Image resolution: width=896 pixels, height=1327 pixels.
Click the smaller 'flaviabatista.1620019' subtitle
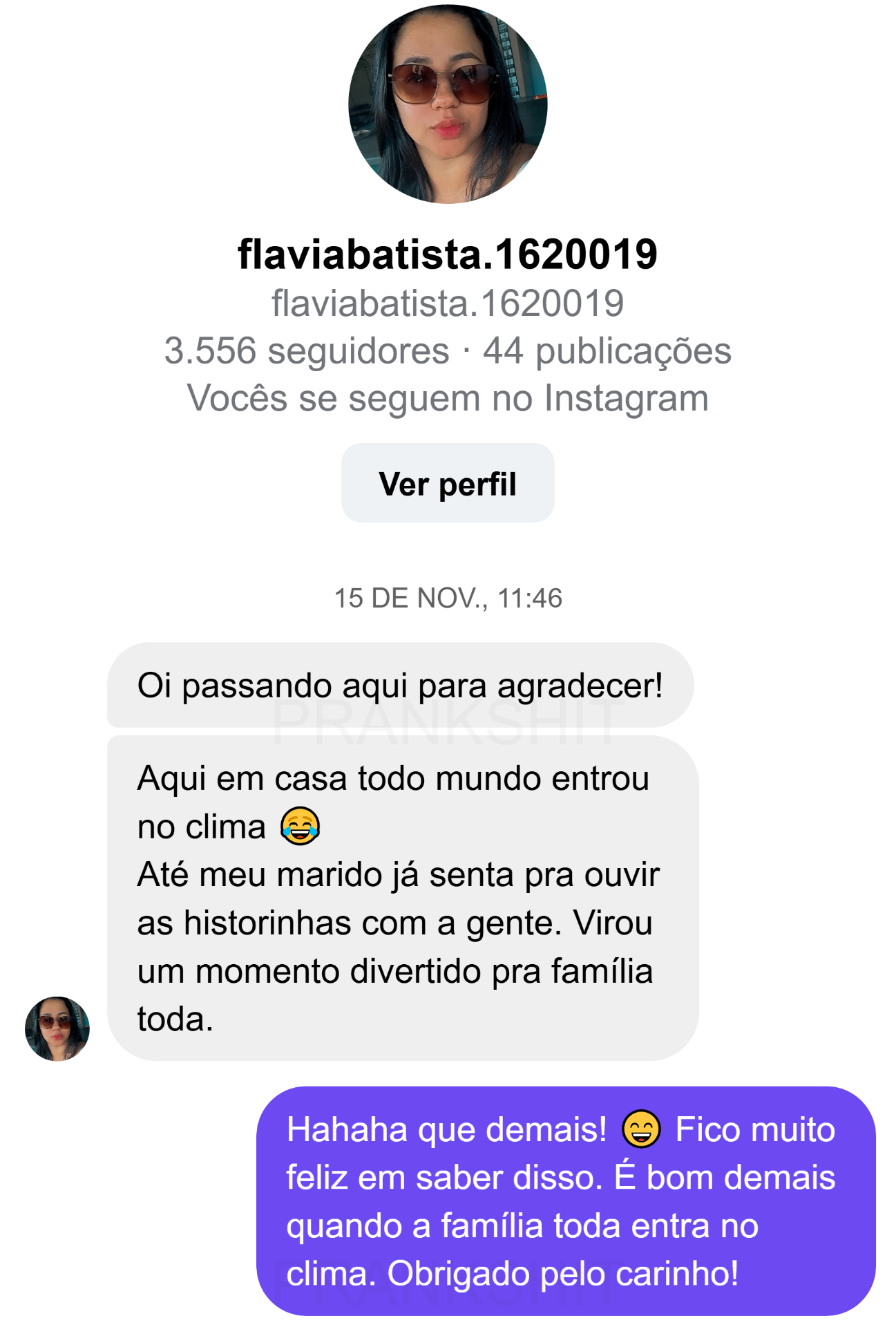[x=448, y=301]
